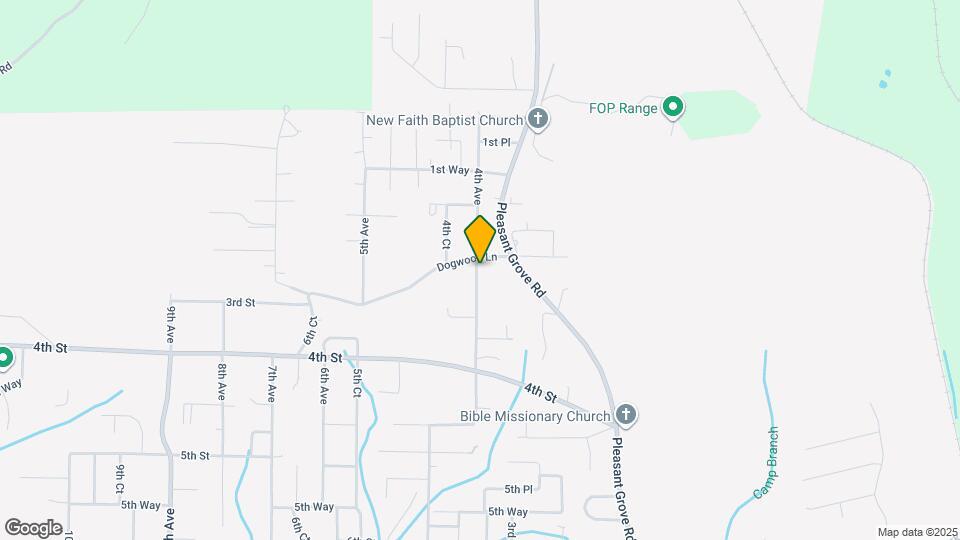Open the New Faith Baptist Church pin
This screenshot has height=540, width=960.
click(x=538, y=120)
